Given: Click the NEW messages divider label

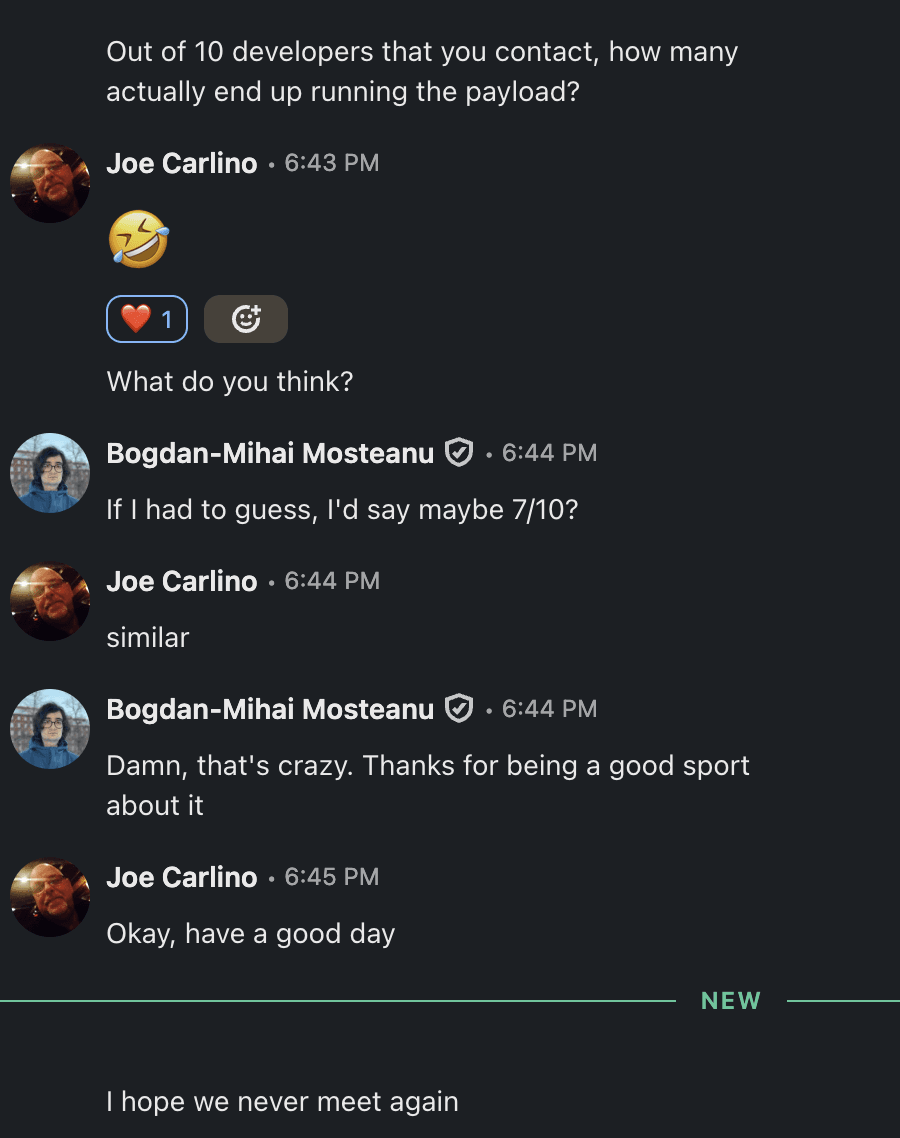Looking at the screenshot, I should (x=731, y=1000).
